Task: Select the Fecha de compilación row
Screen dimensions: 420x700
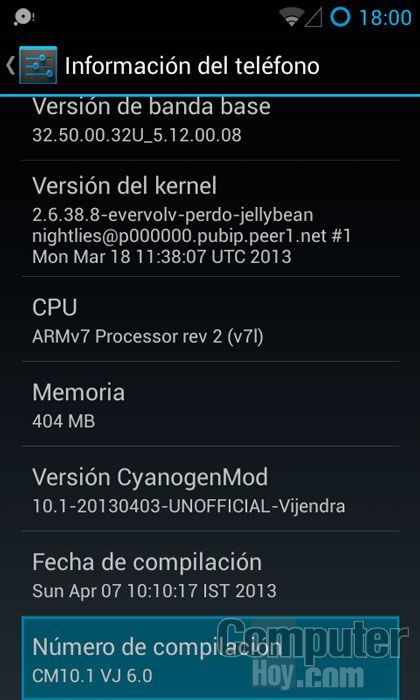Action: [210, 574]
